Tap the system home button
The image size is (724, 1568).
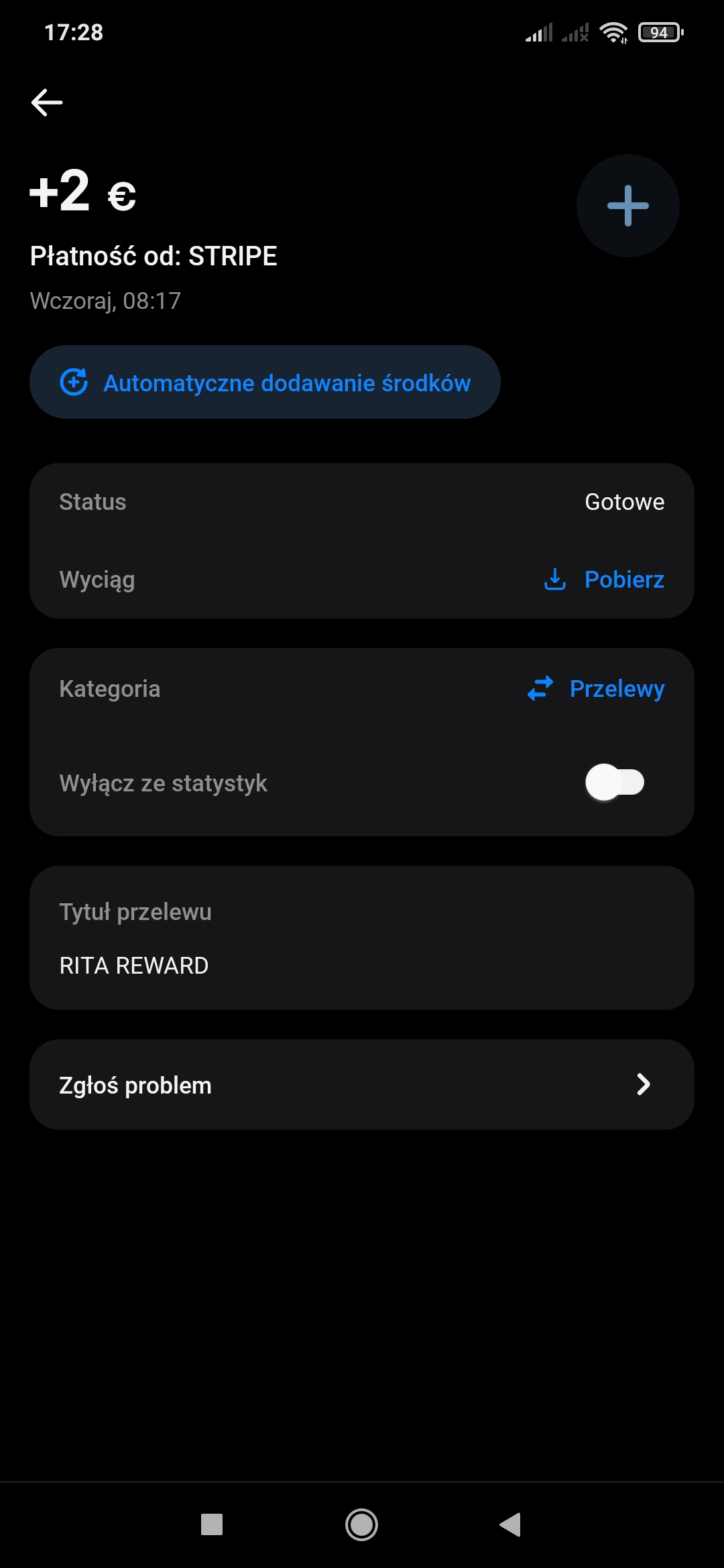pos(361,1525)
